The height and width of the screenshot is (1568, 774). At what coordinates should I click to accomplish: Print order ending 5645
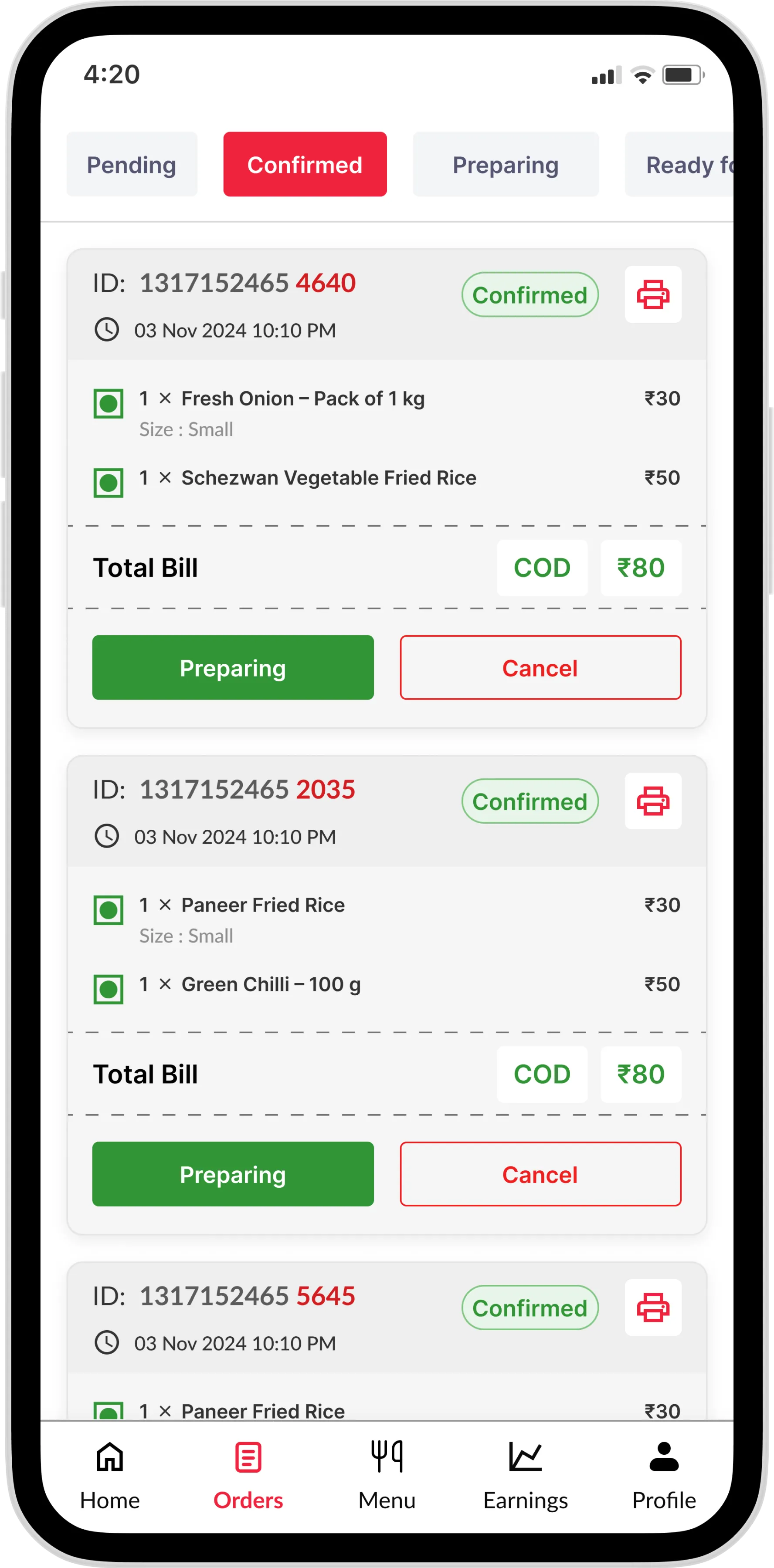tap(653, 1308)
